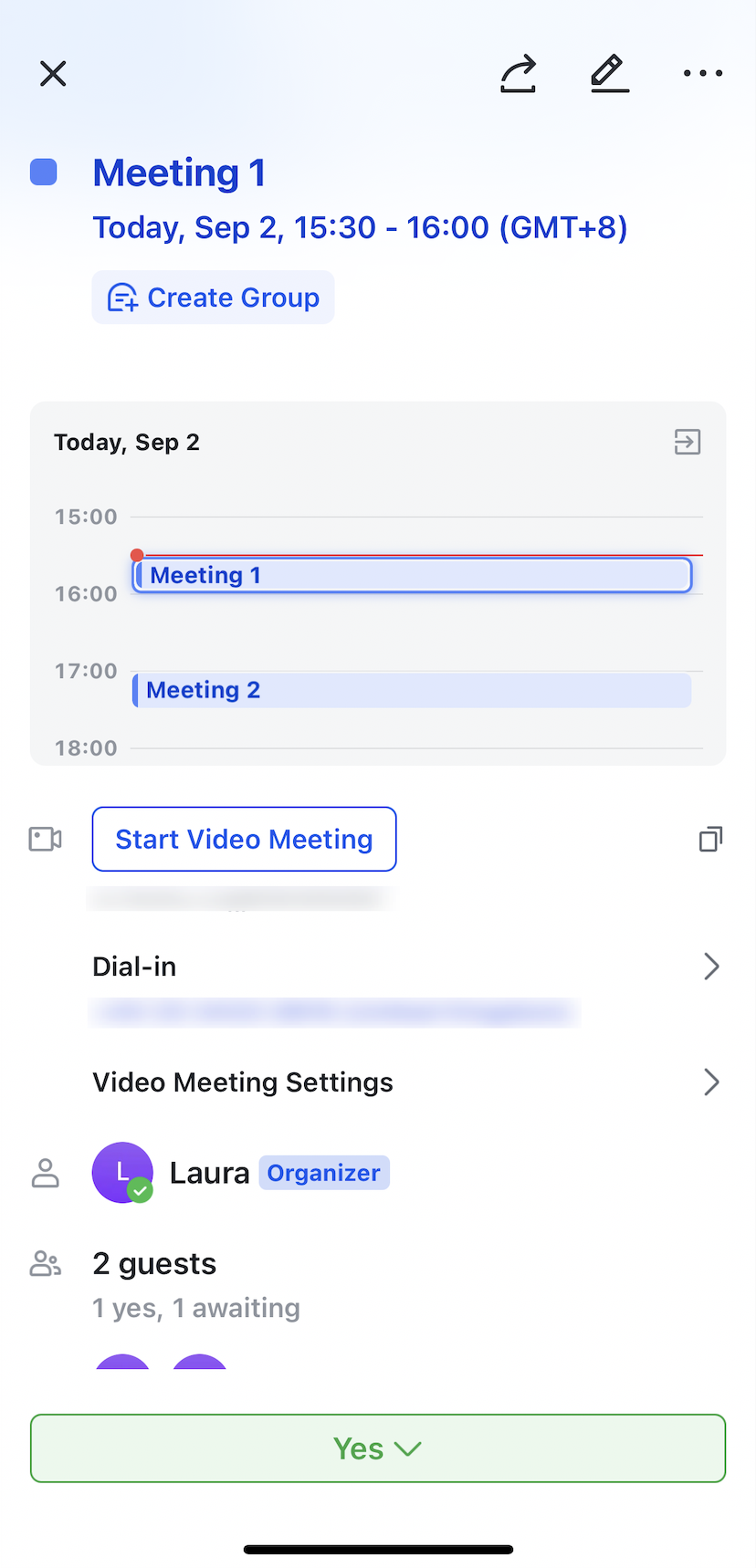The image size is (756, 1568).
Task: Edit Meeting 1 with the pencil icon
Action: tap(610, 74)
